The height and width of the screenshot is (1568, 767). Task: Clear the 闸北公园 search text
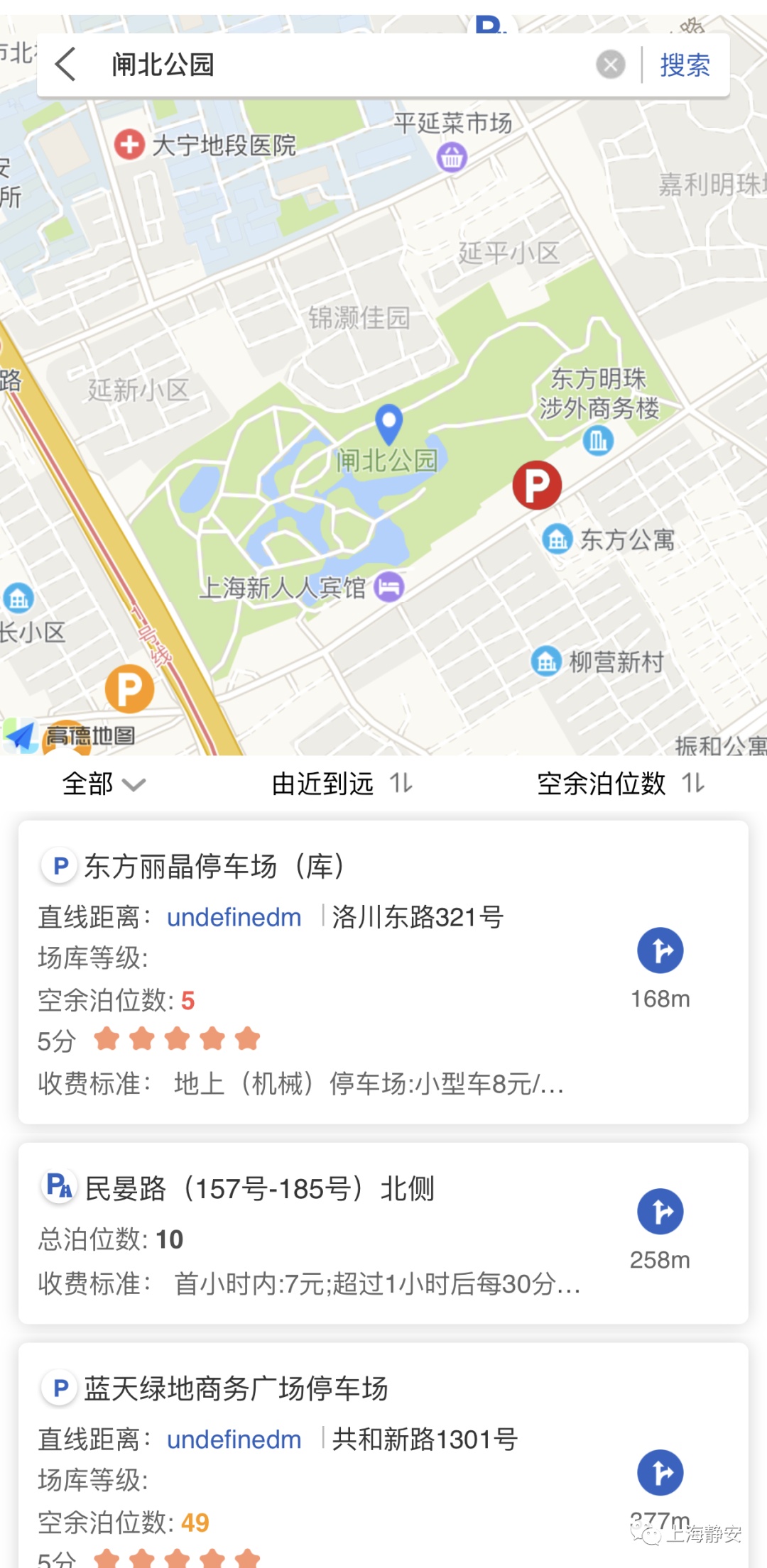[610, 65]
